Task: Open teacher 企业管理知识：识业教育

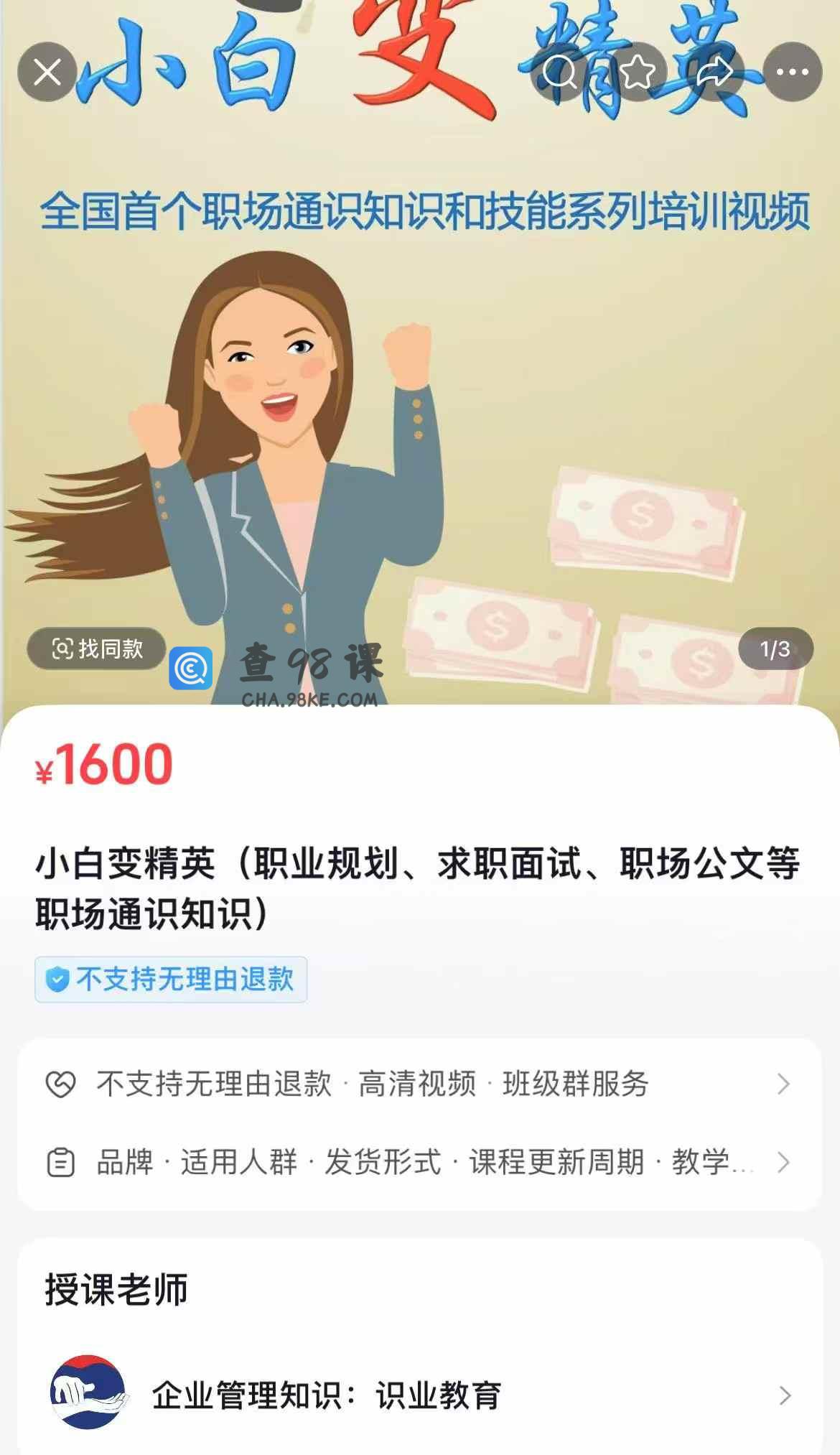Action: point(419,1395)
